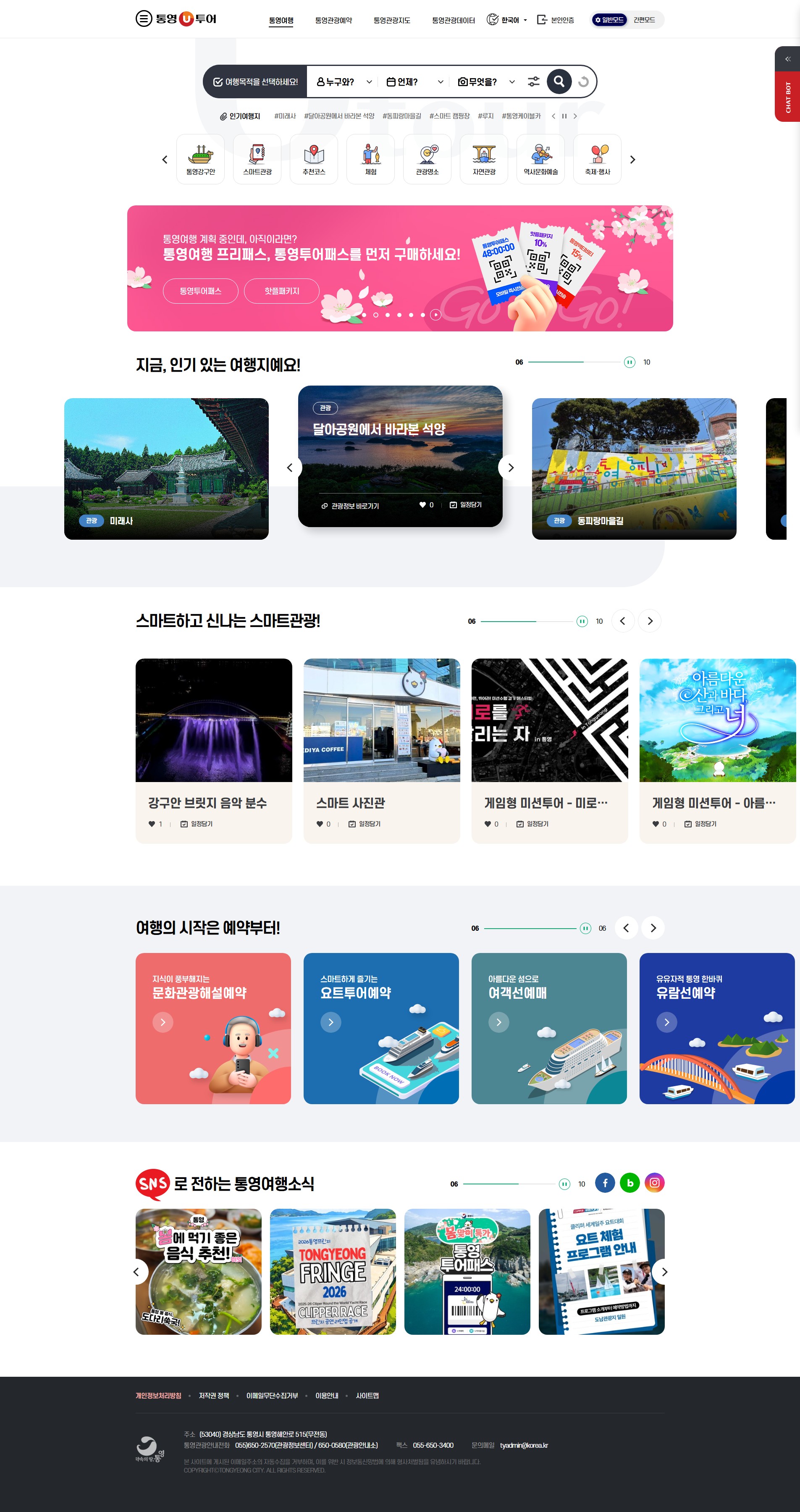Viewport: 800px width, 1512px height.
Task: Read the 개인정보처리방침 footer link
Action: tap(158, 1395)
